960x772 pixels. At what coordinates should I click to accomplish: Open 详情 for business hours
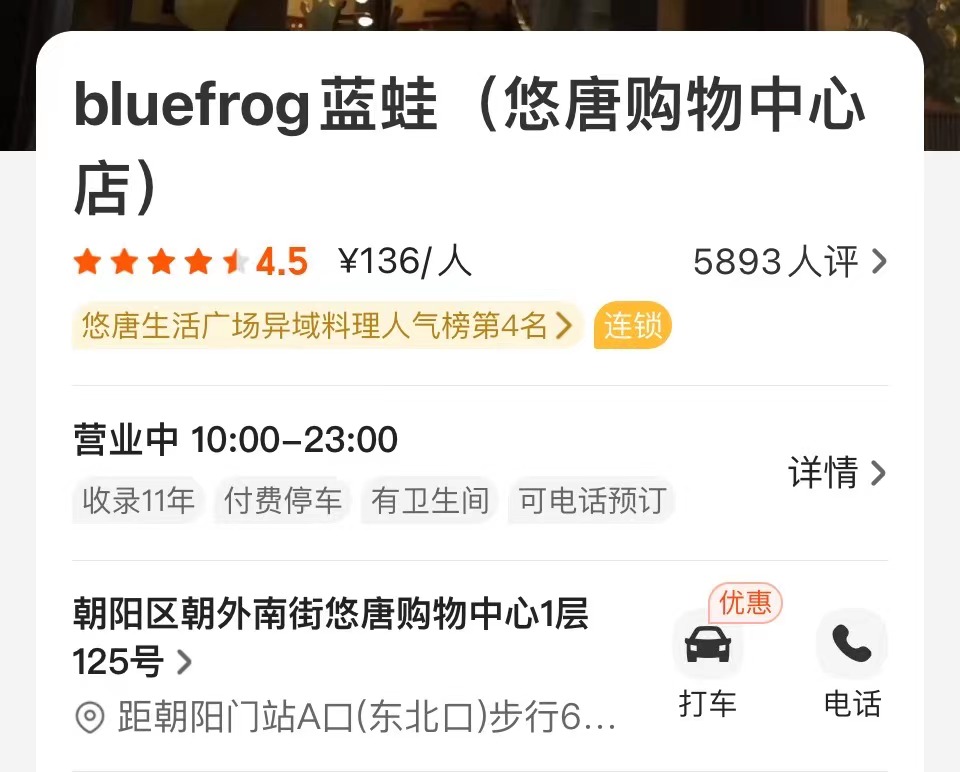click(x=837, y=472)
